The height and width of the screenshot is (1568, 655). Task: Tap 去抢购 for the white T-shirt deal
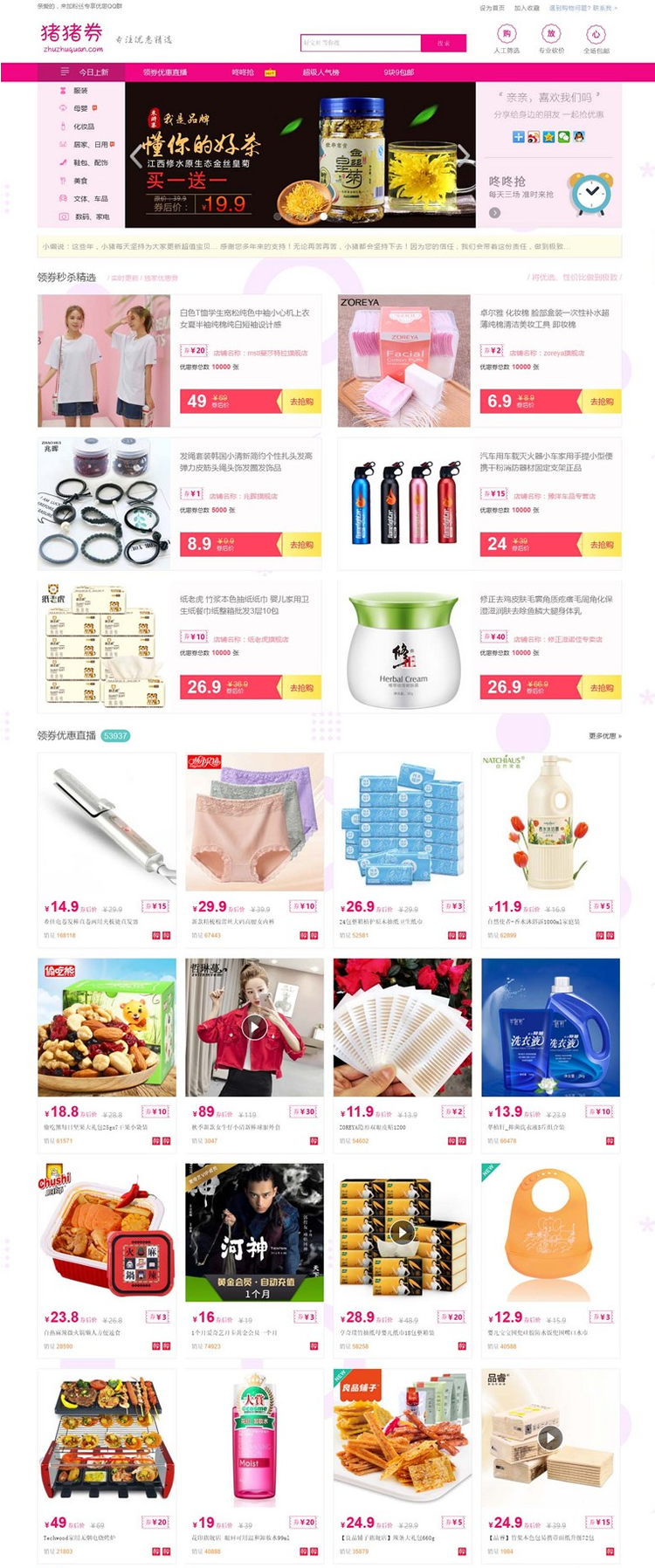point(301,402)
